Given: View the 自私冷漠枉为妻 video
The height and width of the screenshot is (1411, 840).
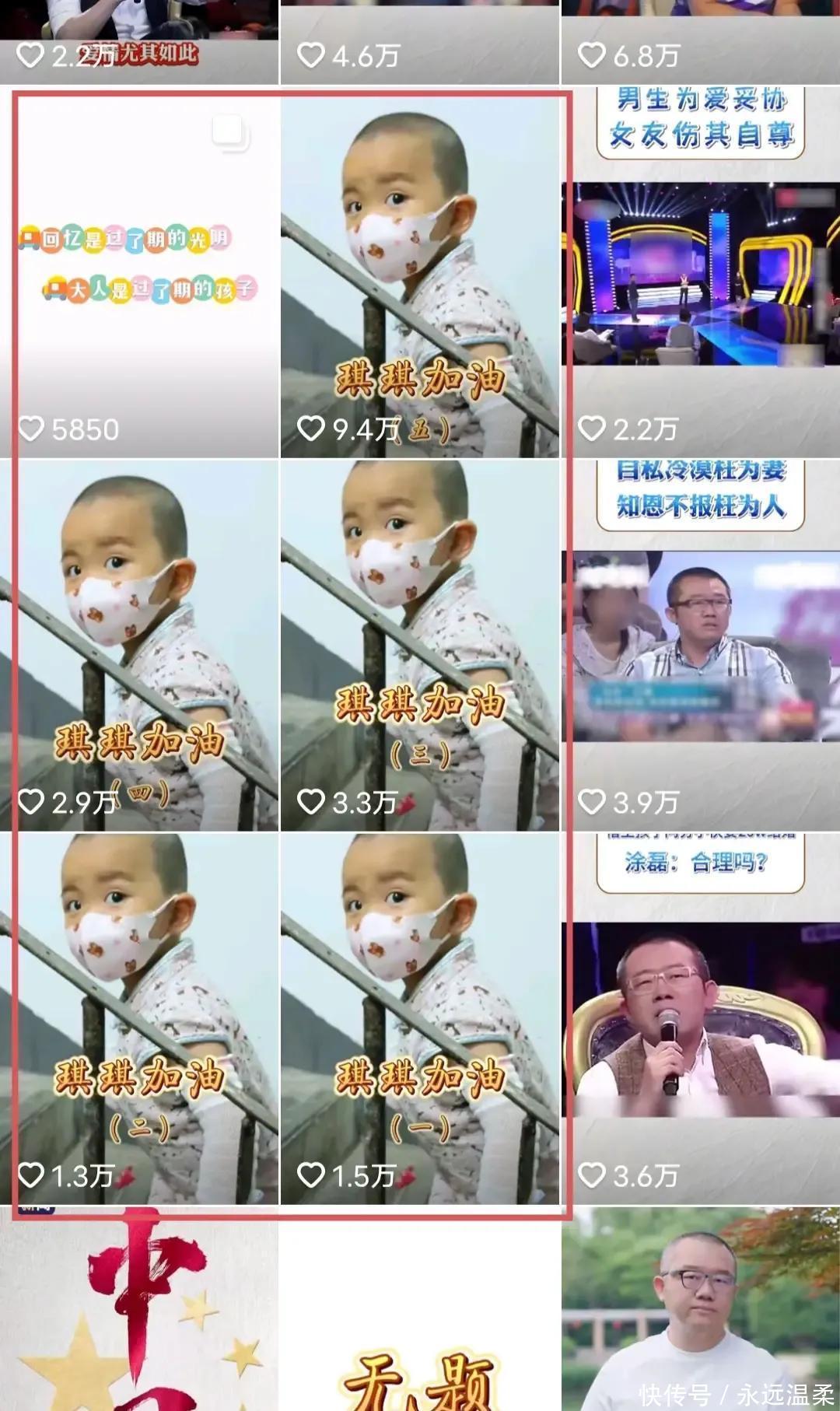Looking at the screenshot, I should click(700, 646).
